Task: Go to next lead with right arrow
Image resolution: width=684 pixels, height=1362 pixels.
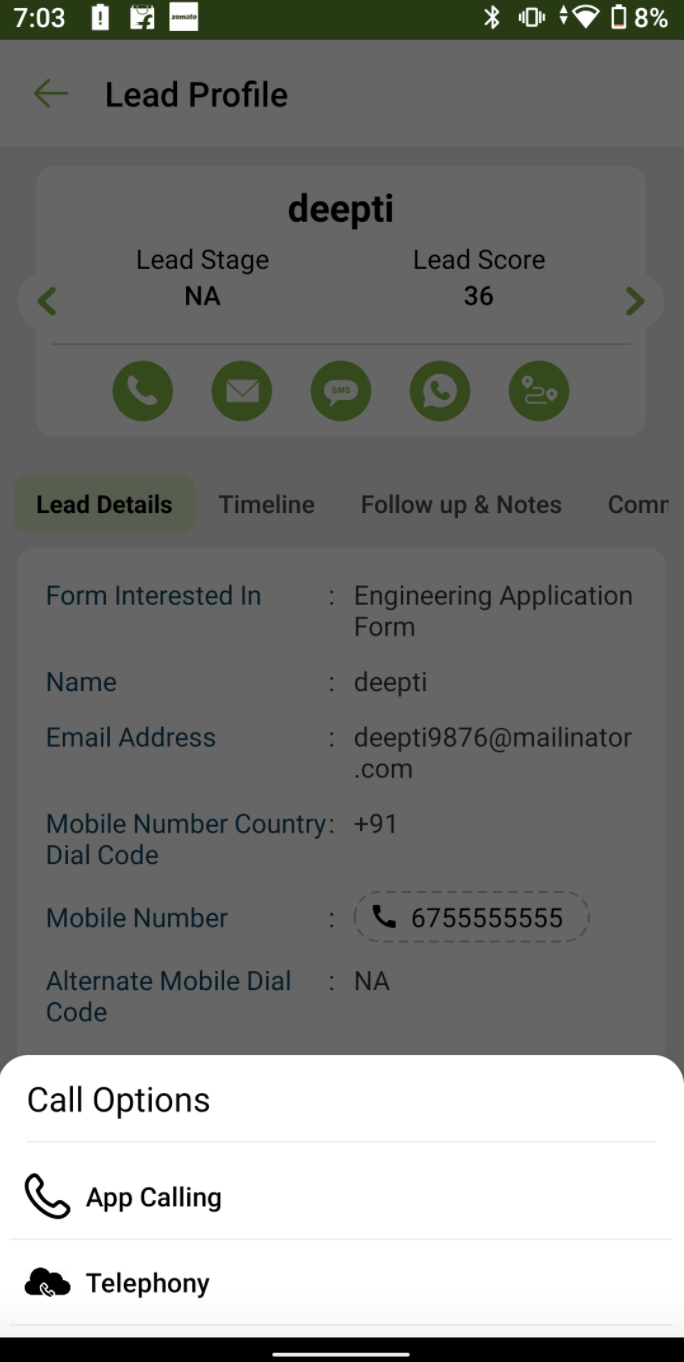Action: [x=635, y=301]
